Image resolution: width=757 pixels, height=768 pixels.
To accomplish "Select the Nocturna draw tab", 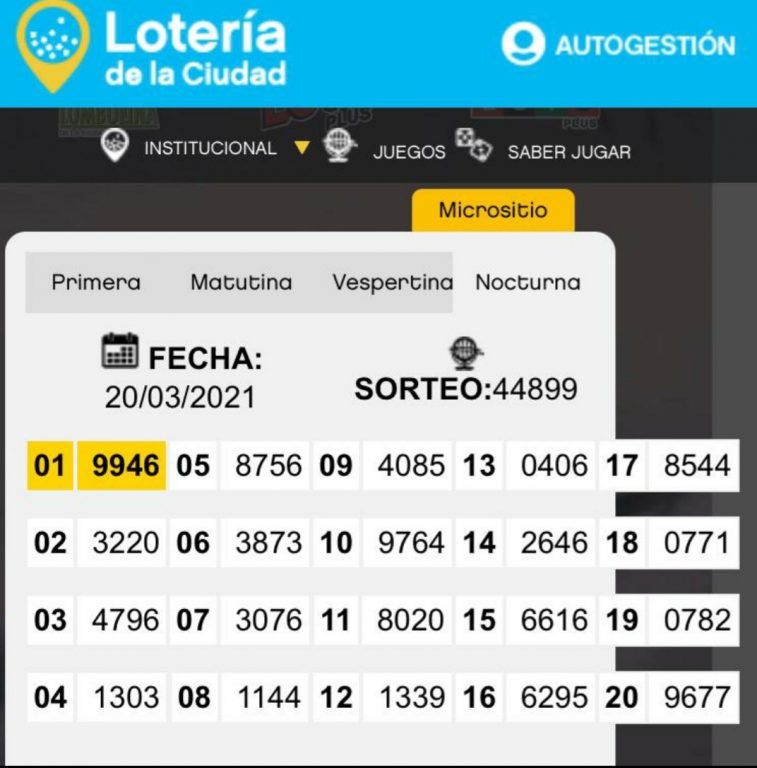I will (x=527, y=283).
